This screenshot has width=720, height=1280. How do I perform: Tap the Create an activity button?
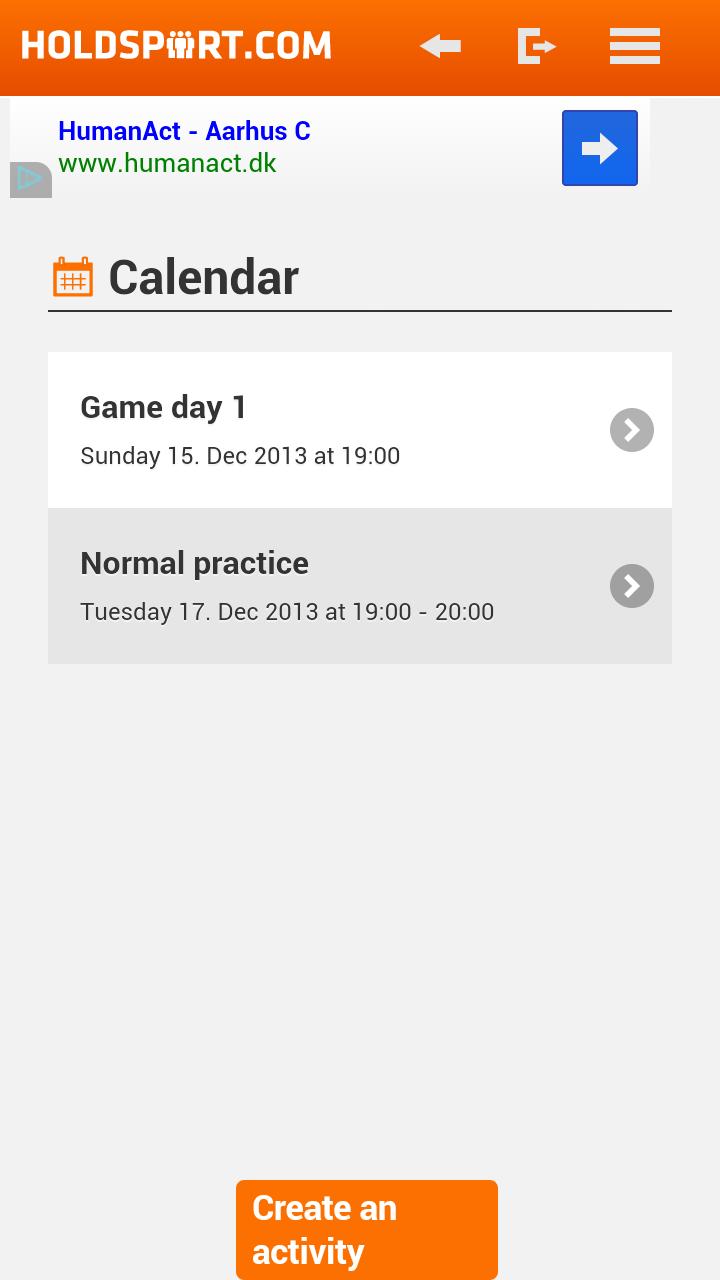pyautogui.click(x=366, y=1229)
